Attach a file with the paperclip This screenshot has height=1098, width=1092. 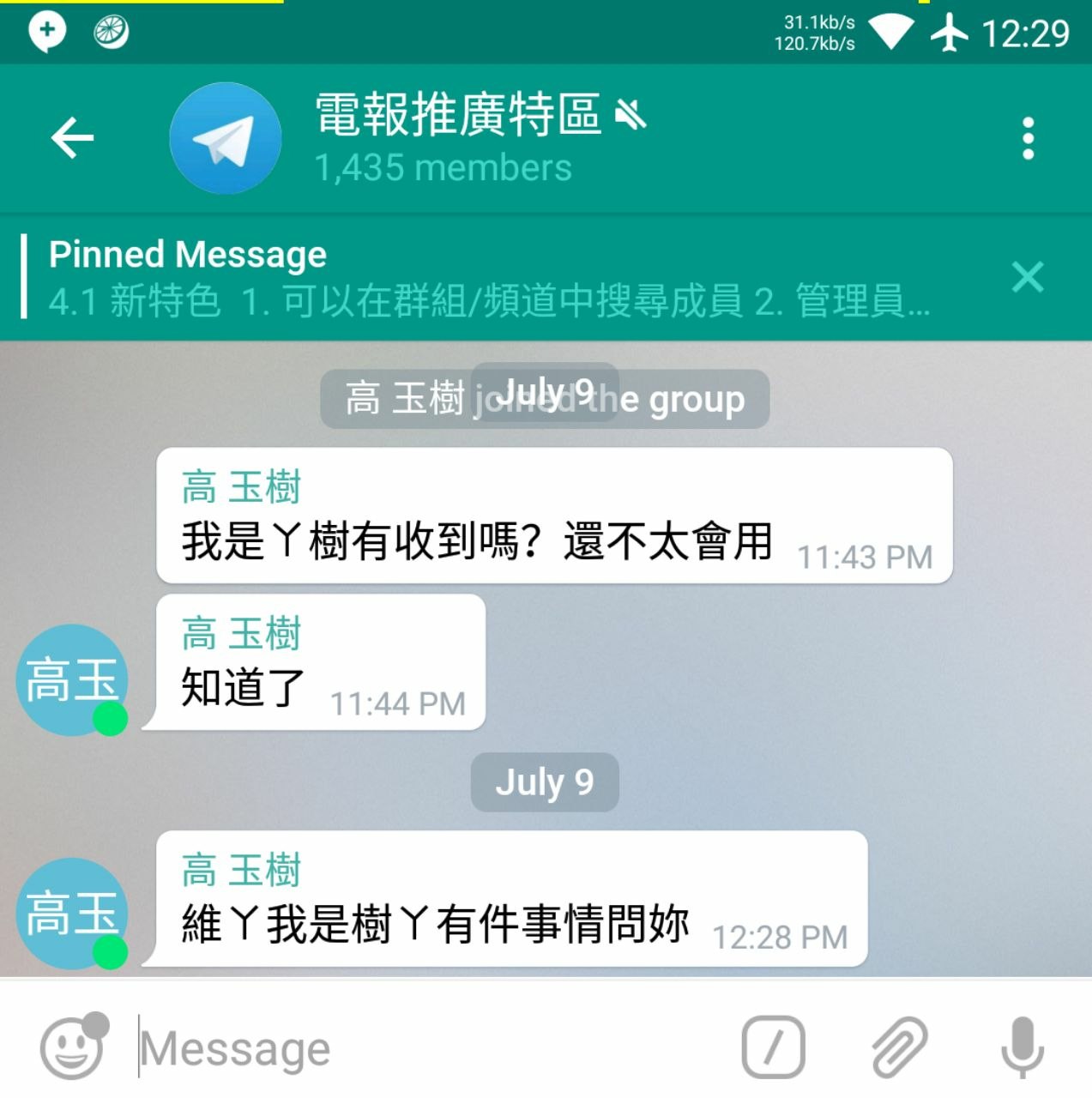[899, 1047]
